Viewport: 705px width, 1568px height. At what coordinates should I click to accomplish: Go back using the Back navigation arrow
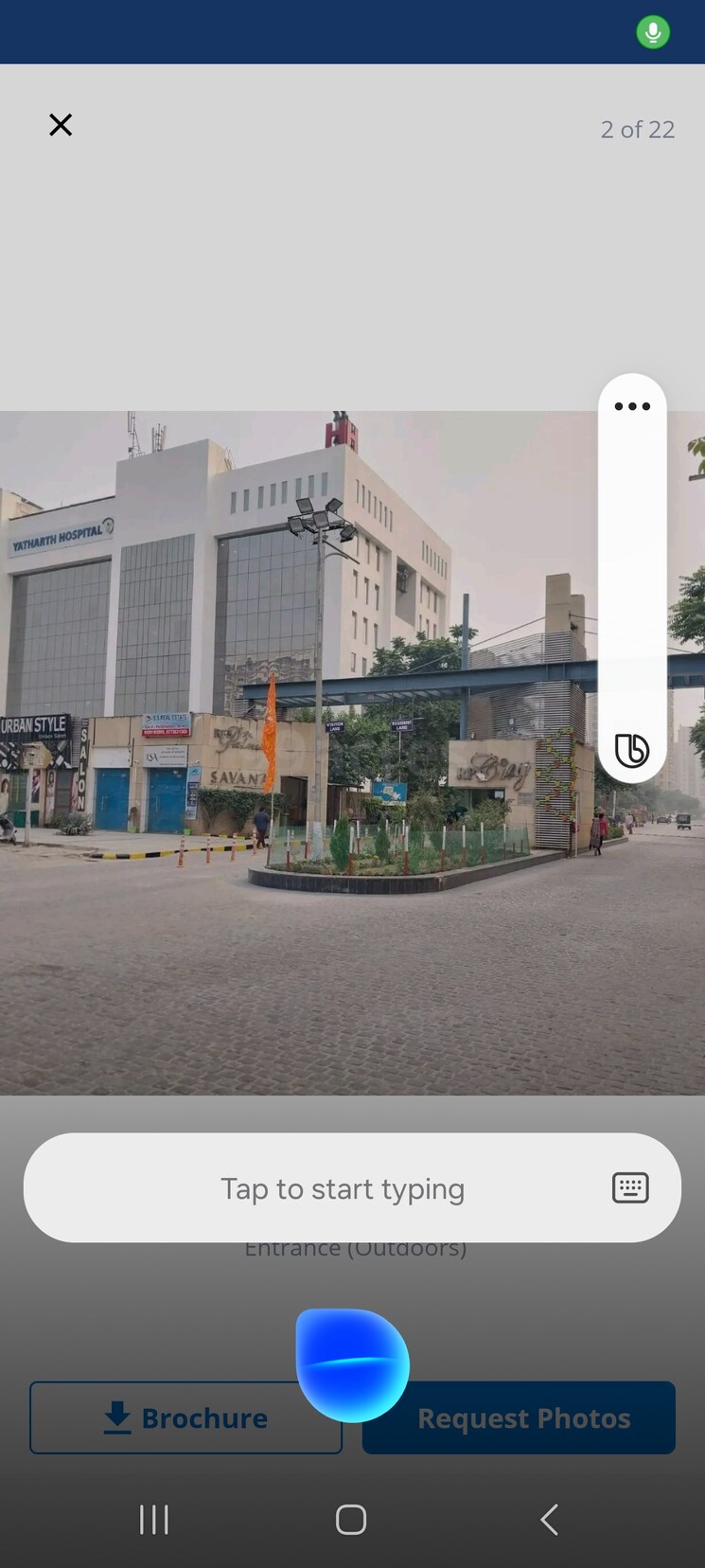549,1520
